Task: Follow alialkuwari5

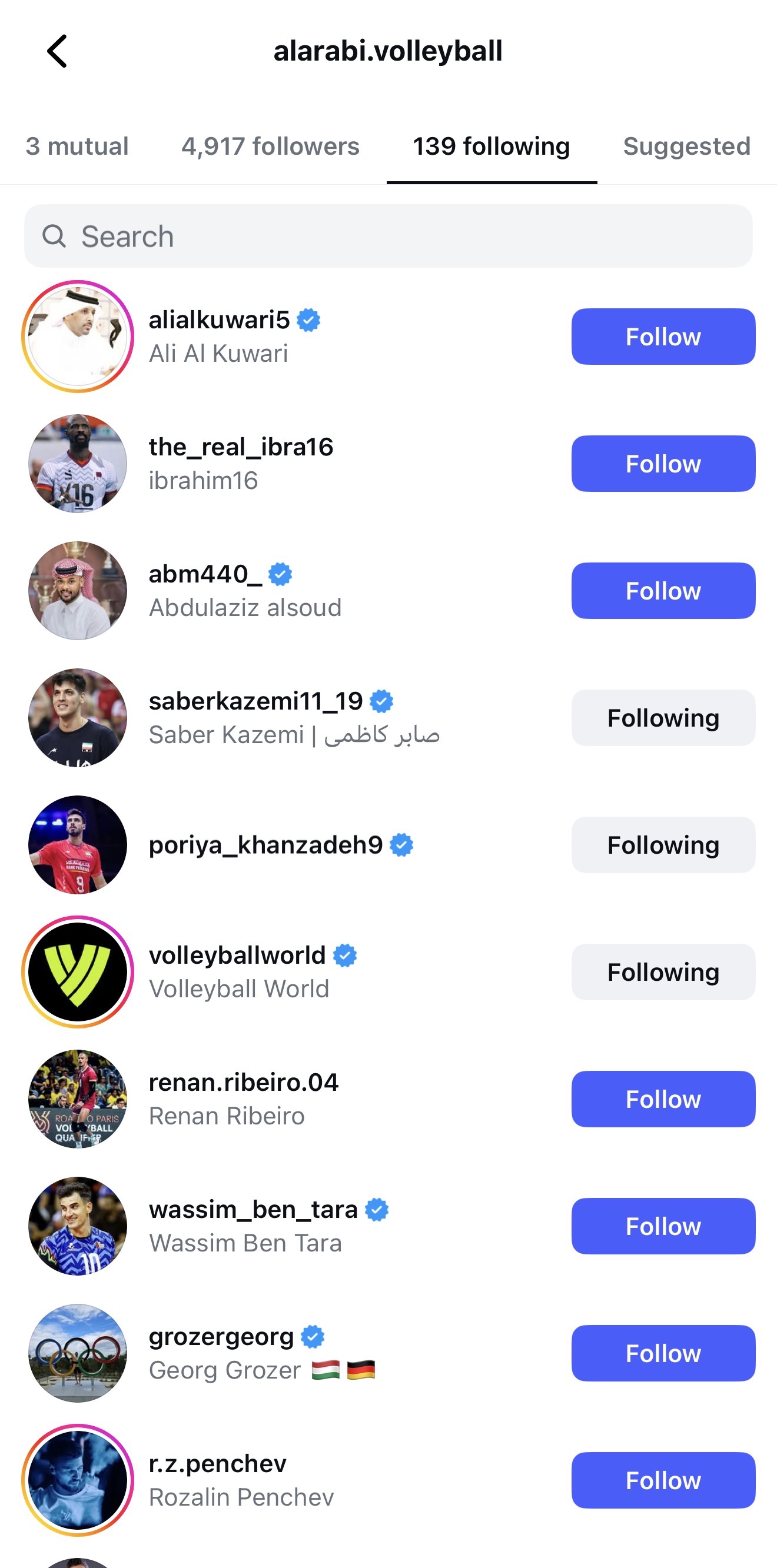Action: coord(663,337)
